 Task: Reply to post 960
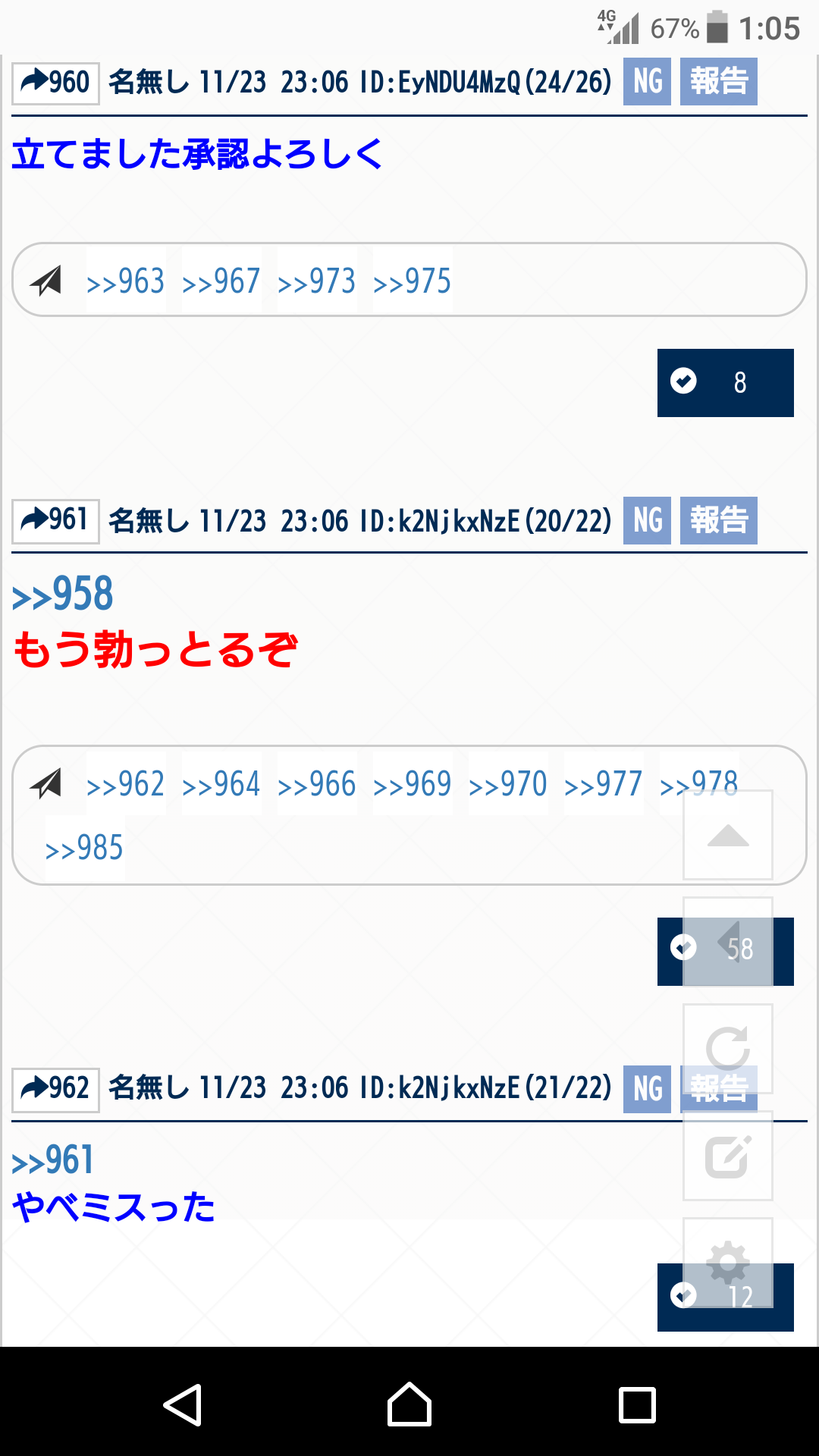tap(55, 82)
